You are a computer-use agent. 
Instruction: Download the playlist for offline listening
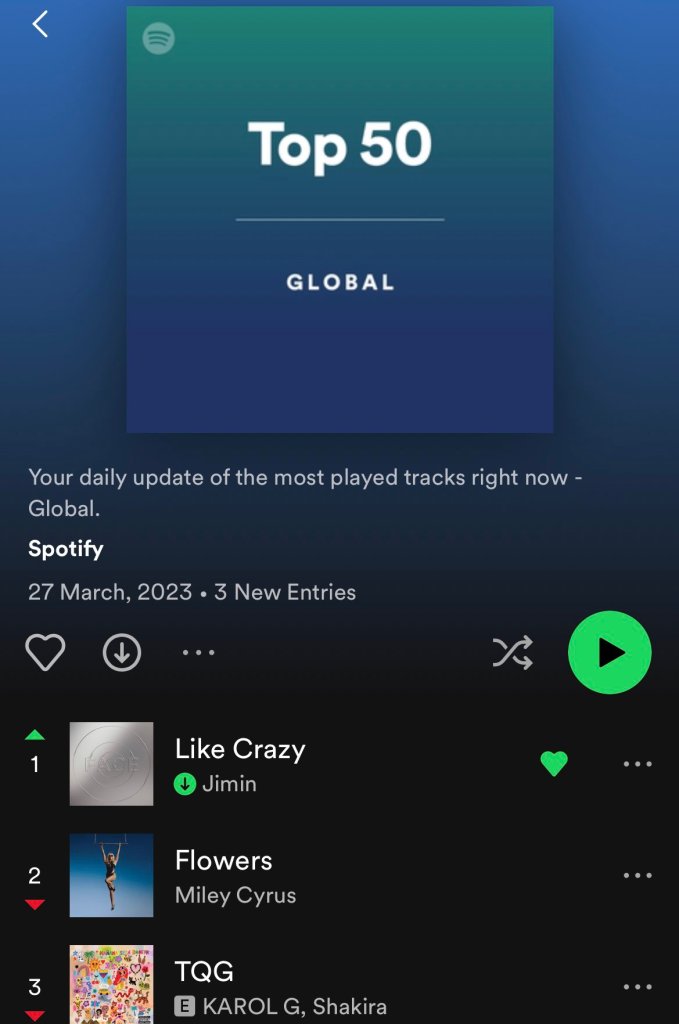[122, 653]
